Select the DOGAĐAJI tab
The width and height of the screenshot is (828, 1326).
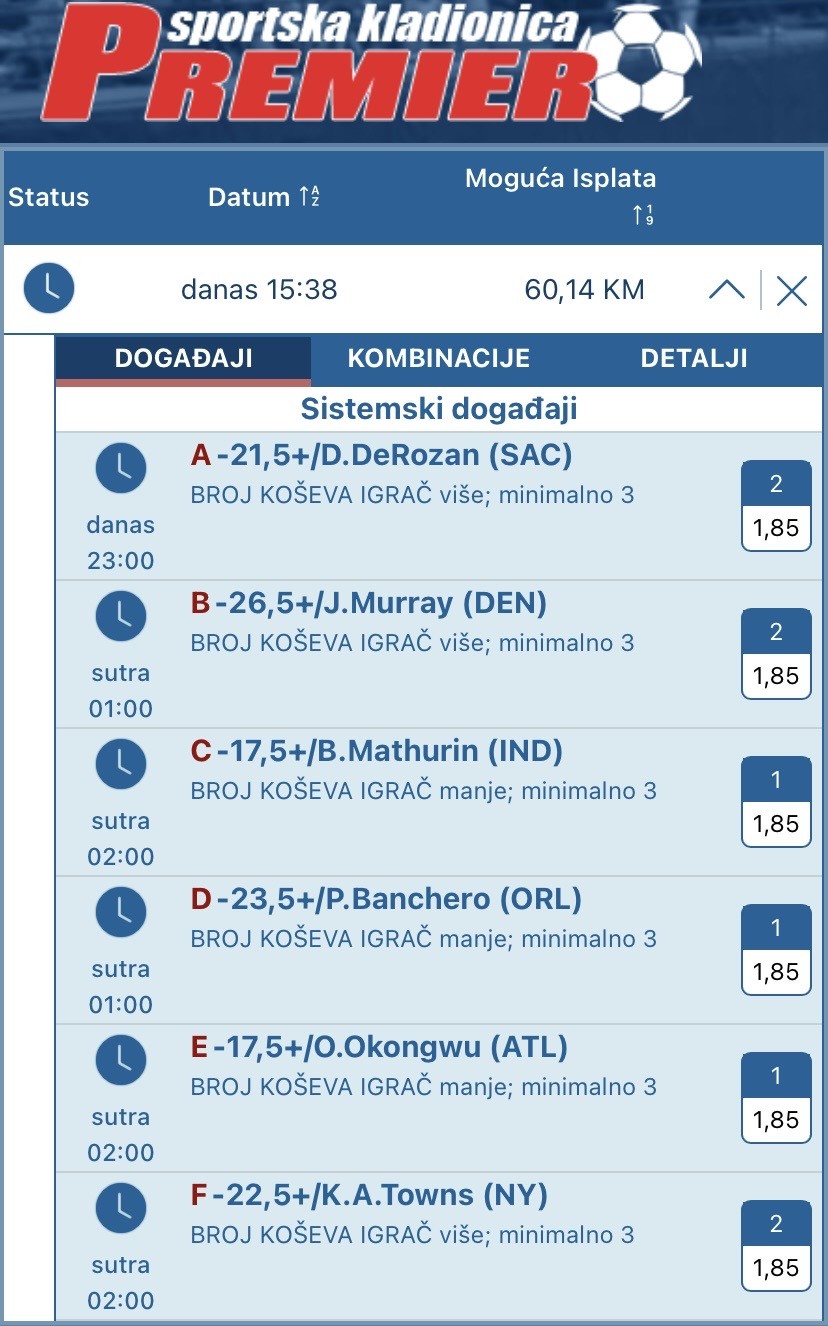[x=184, y=359]
